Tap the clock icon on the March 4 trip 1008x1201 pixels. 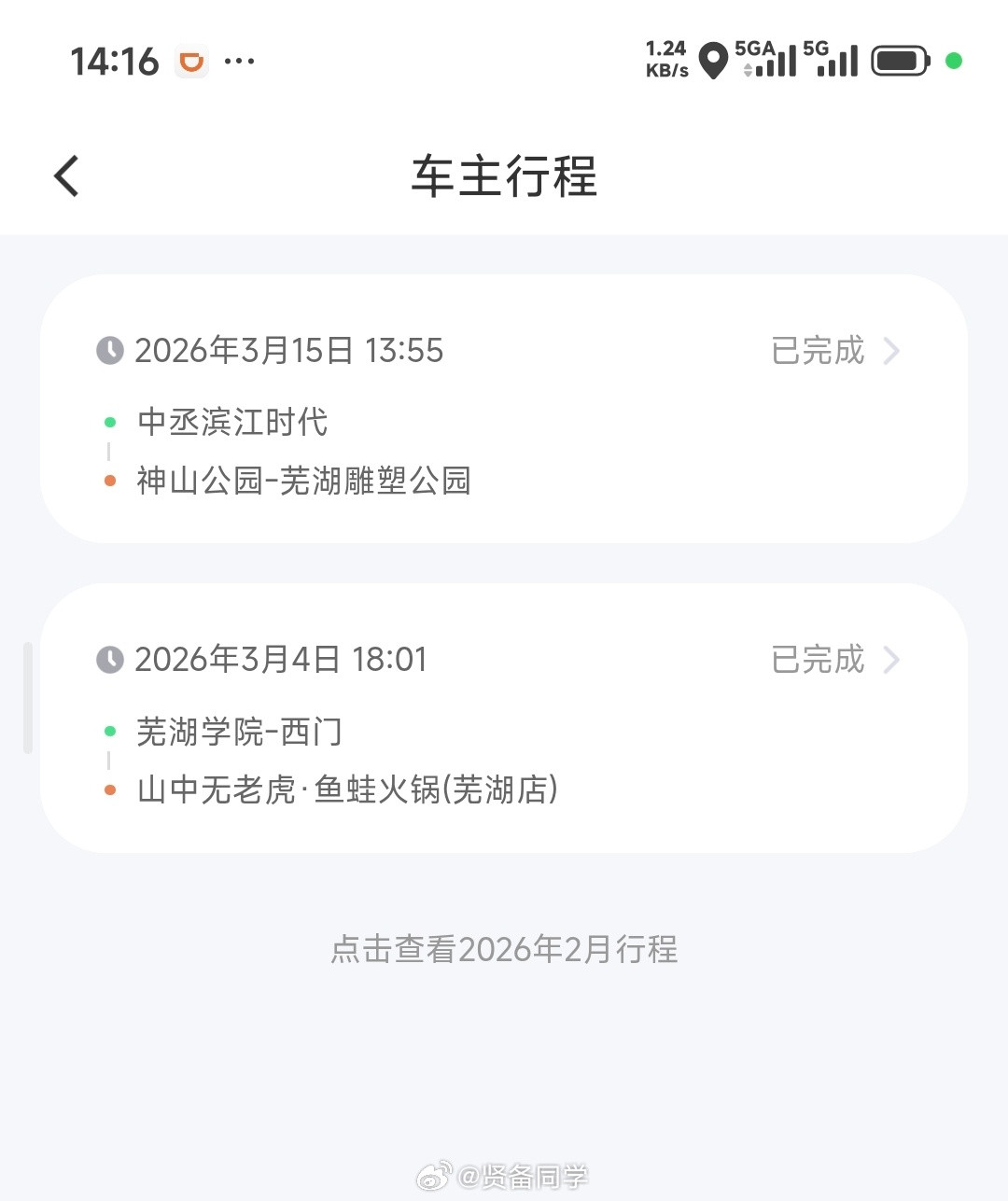click(110, 660)
